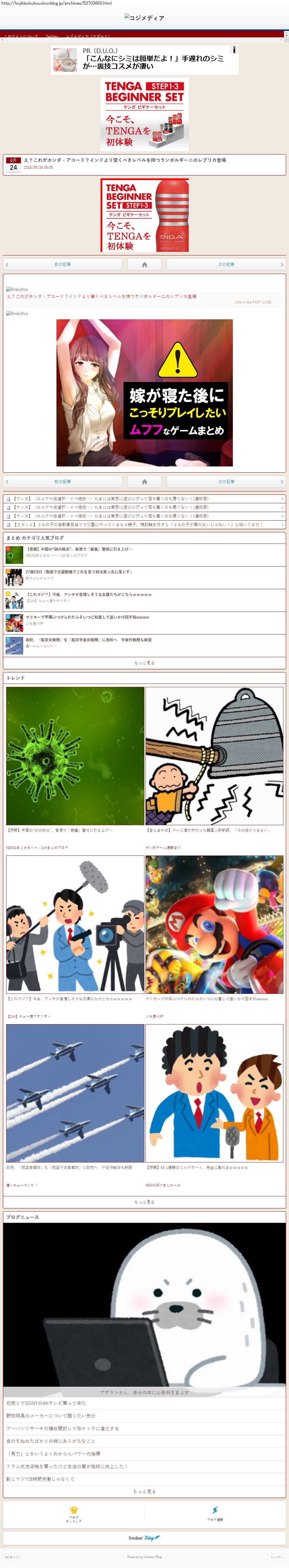Open the Mario Kart trend thumbnail

click(x=214, y=923)
